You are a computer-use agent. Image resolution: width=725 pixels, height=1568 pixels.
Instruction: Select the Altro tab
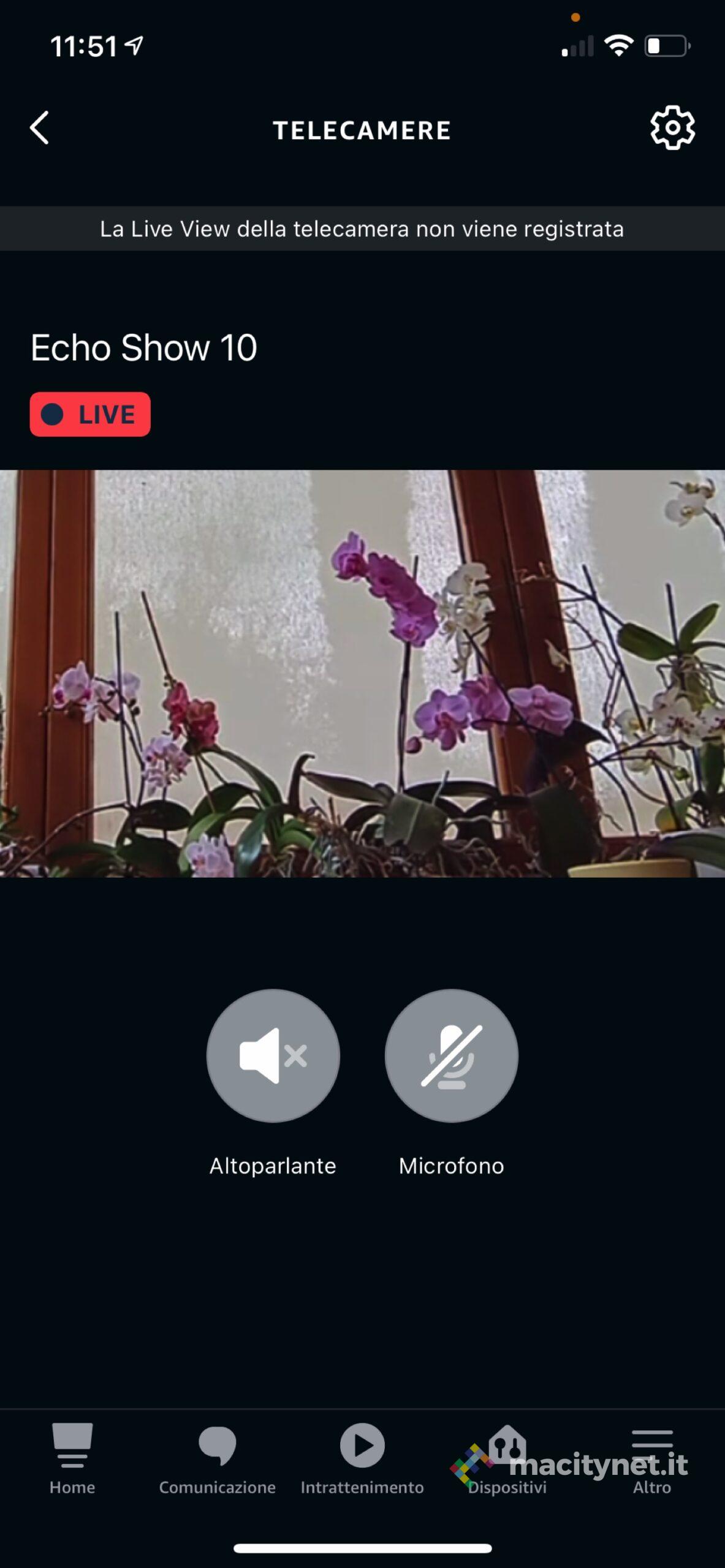click(x=651, y=1459)
